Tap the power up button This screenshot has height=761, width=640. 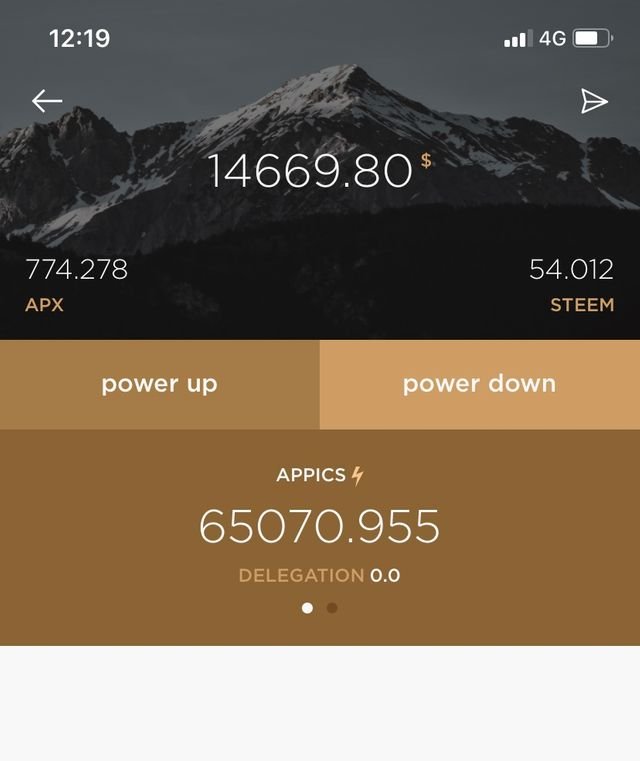[x=159, y=384]
